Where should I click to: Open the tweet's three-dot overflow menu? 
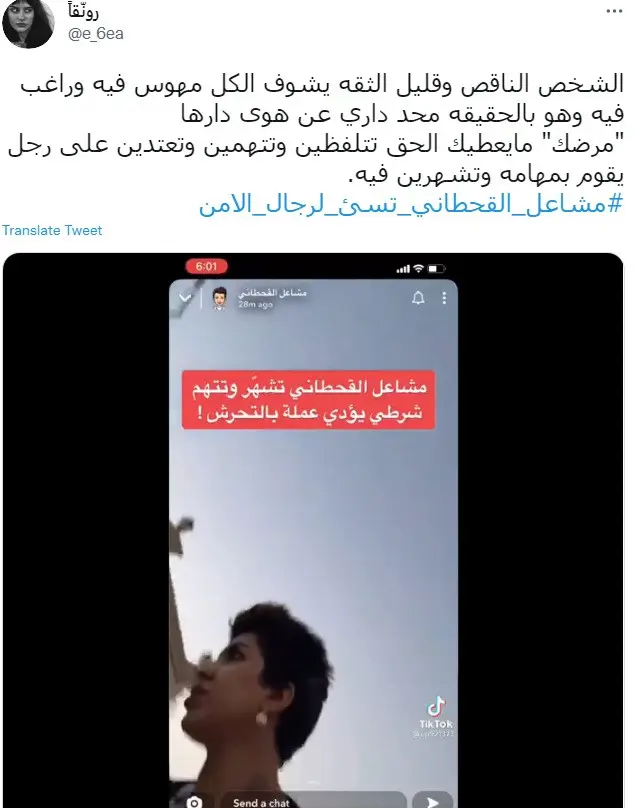pyautogui.click(x=613, y=13)
